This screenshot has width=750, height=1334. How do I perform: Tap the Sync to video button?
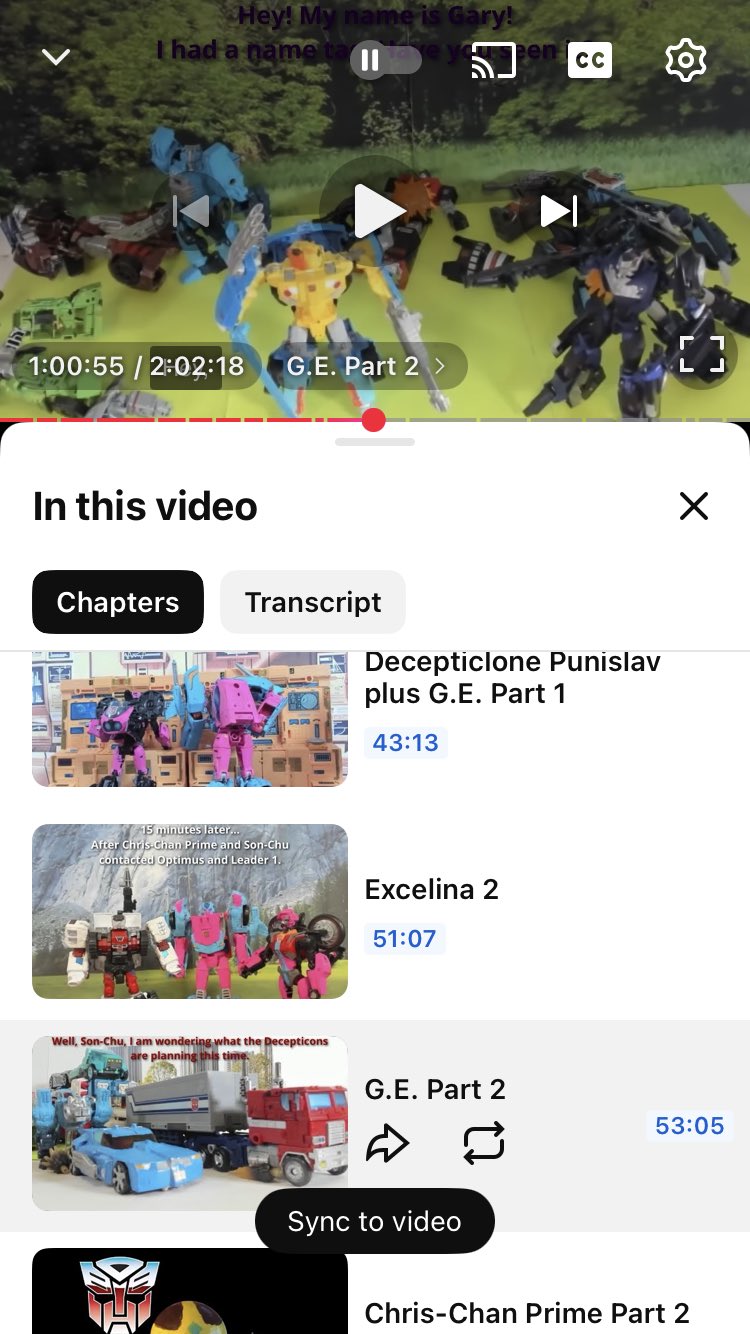pos(375,1221)
